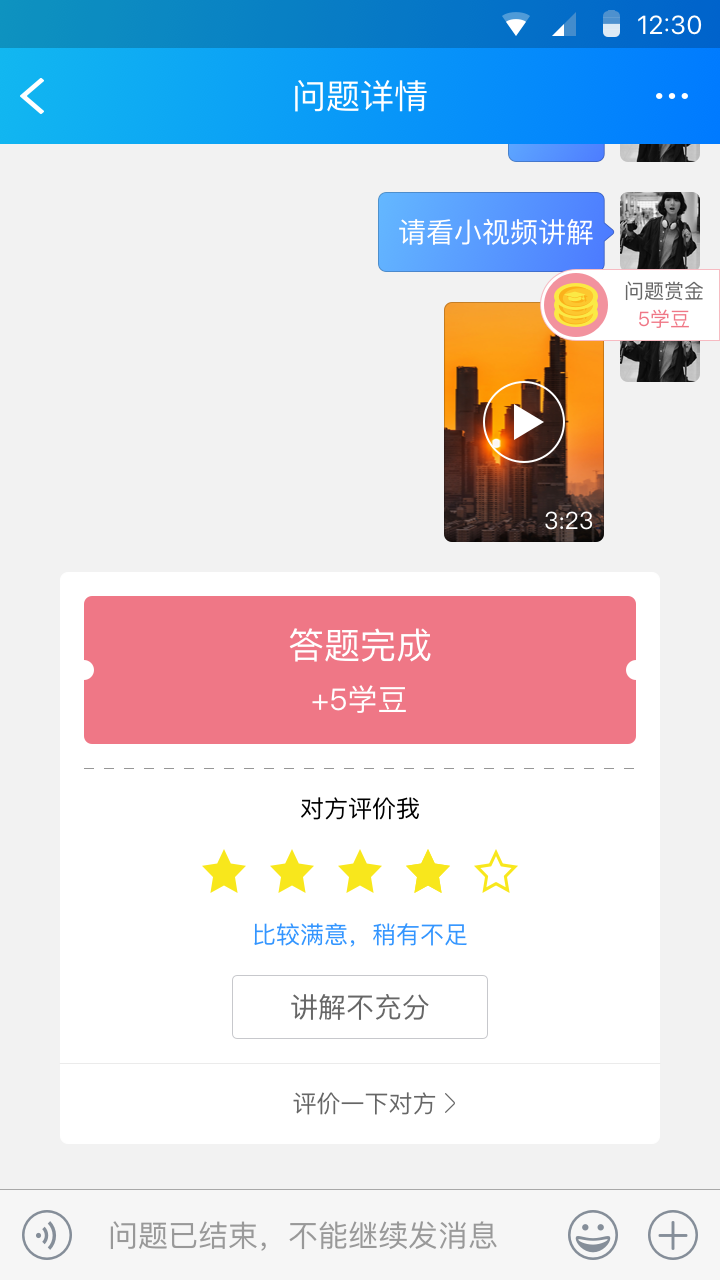Open the three-dot overflow menu
Image resolution: width=720 pixels, height=1280 pixels.
pos(670,96)
